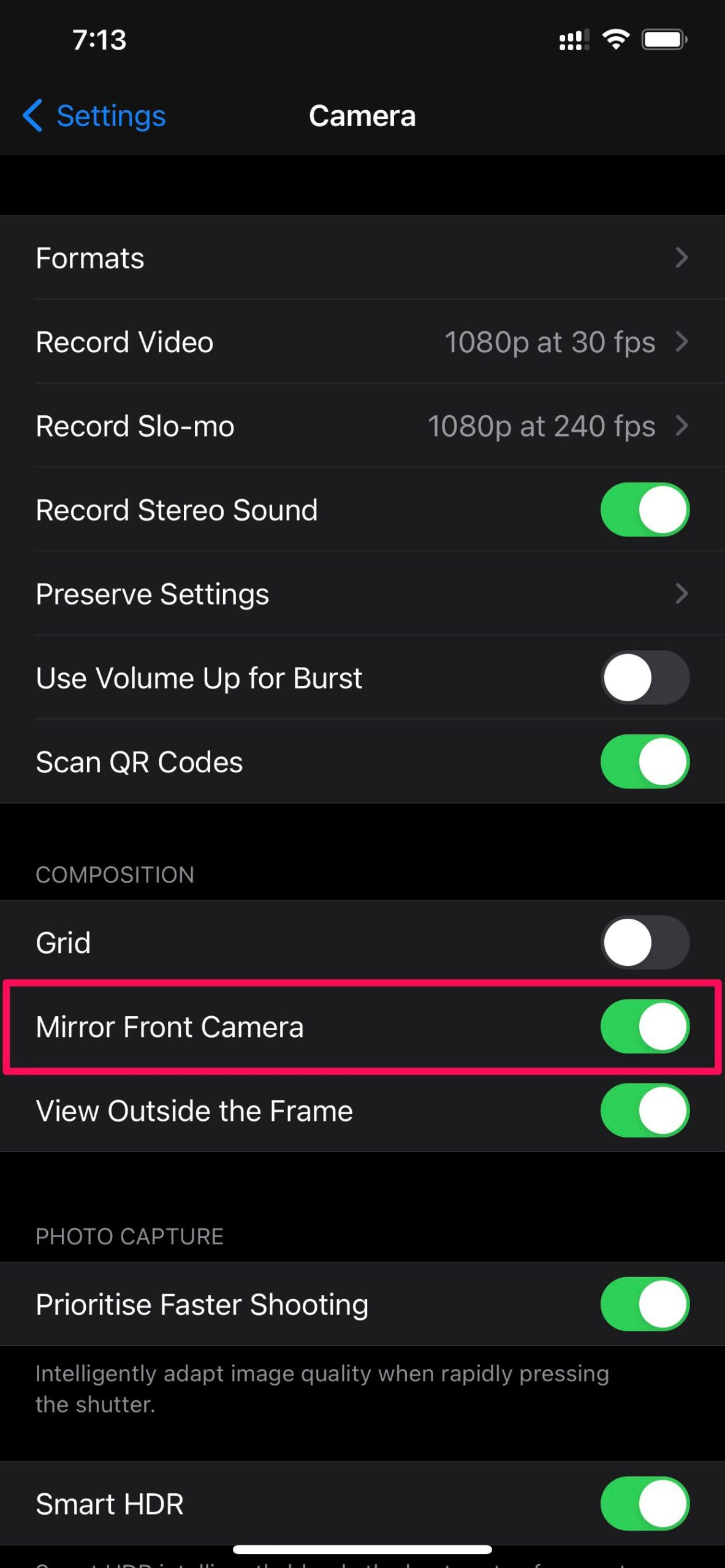This screenshot has height=1568, width=725.
Task: Disable Scan QR Codes
Action: 644,761
